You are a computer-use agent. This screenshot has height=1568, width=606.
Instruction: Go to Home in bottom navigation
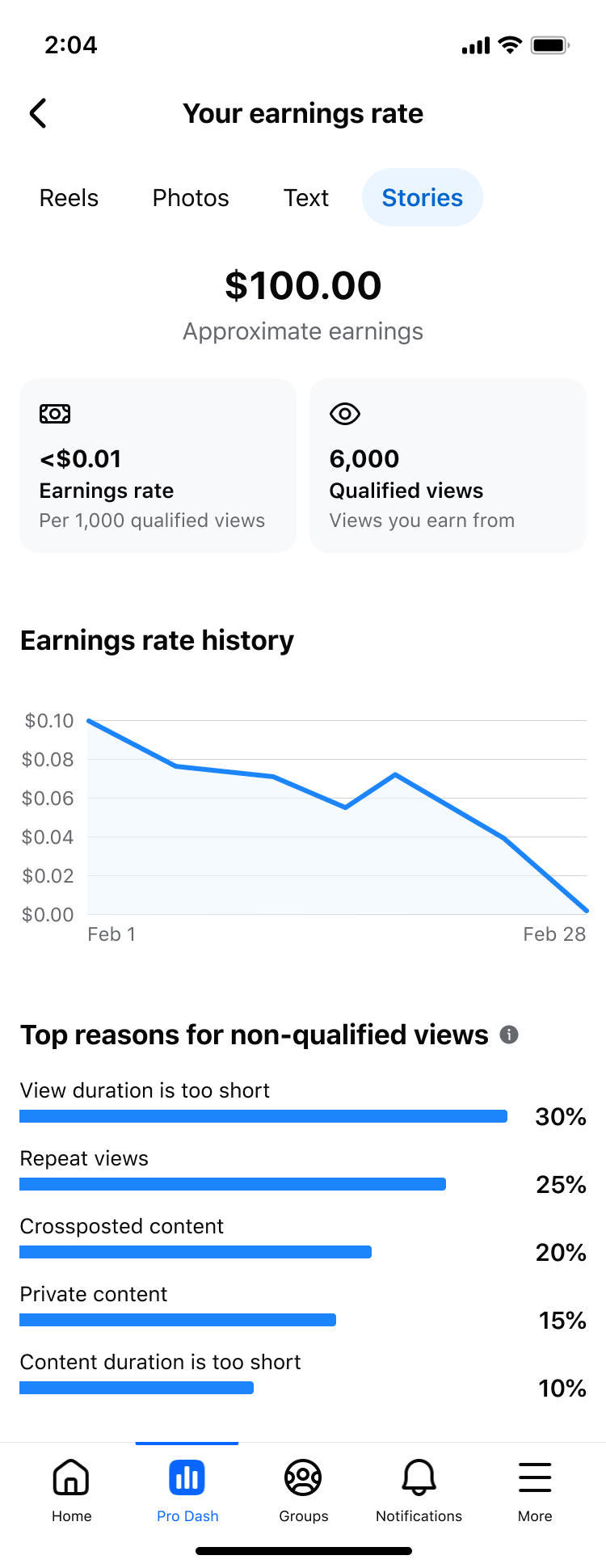click(72, 1490)
